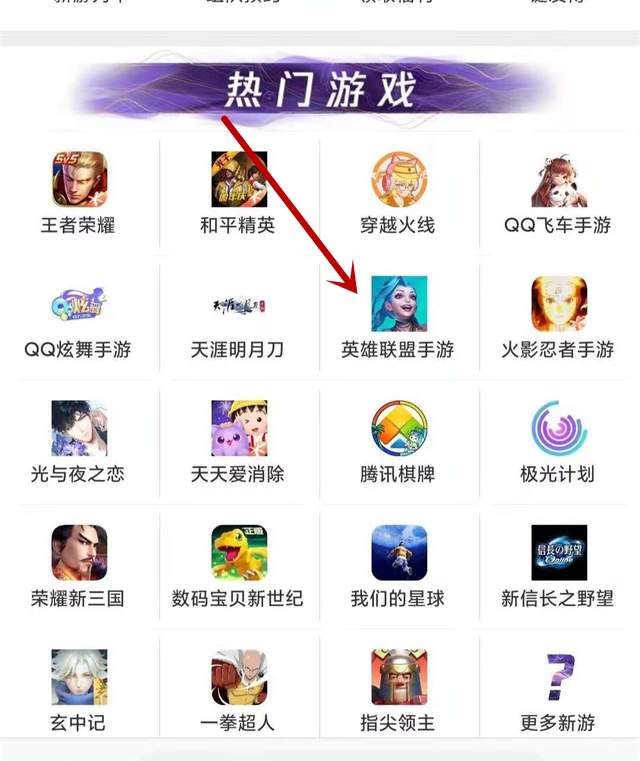This screenshot has width=640, height=761.
Task: Tap the 光与夜之恋 tile
Action: pyautogui.click(x=79, y=428)
